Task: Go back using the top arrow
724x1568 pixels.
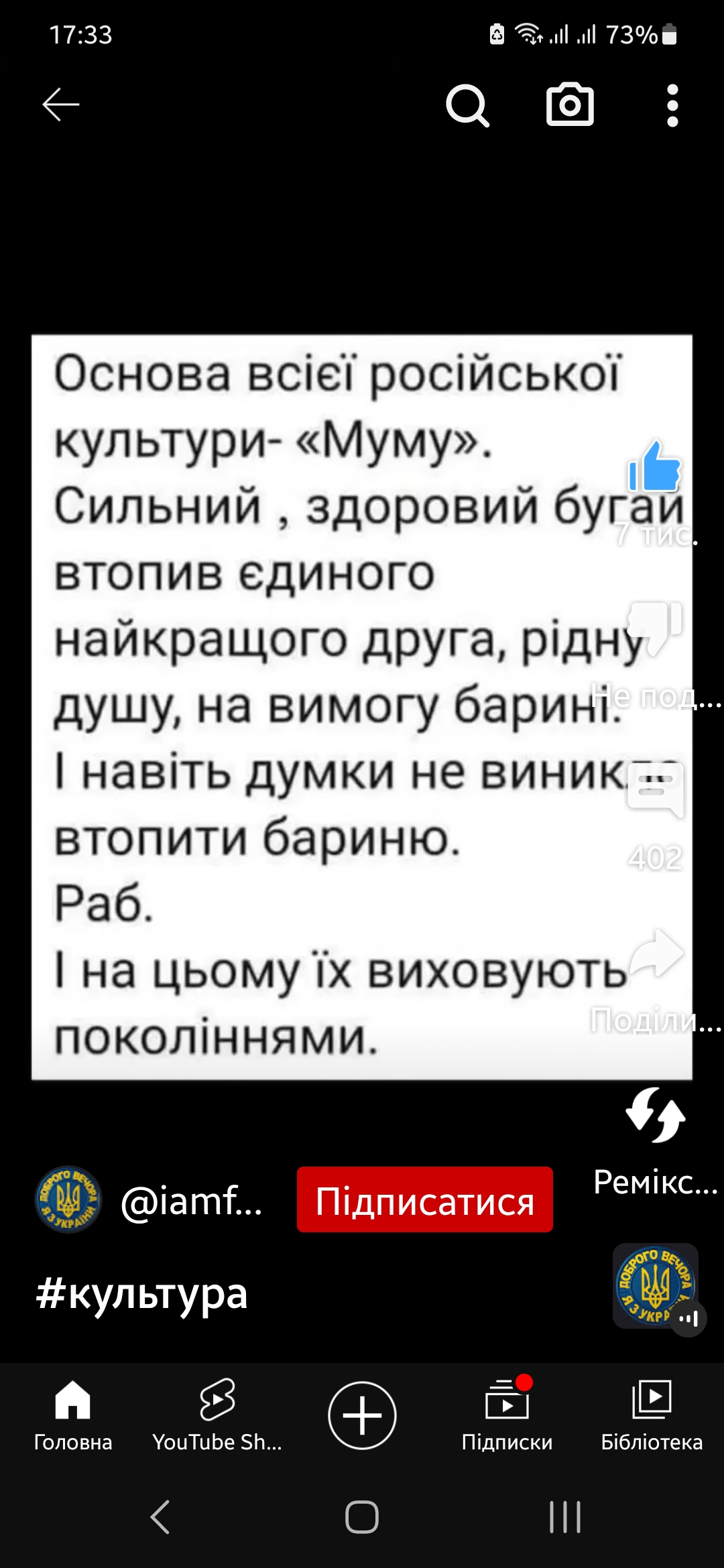Action: tap(61, 105)
